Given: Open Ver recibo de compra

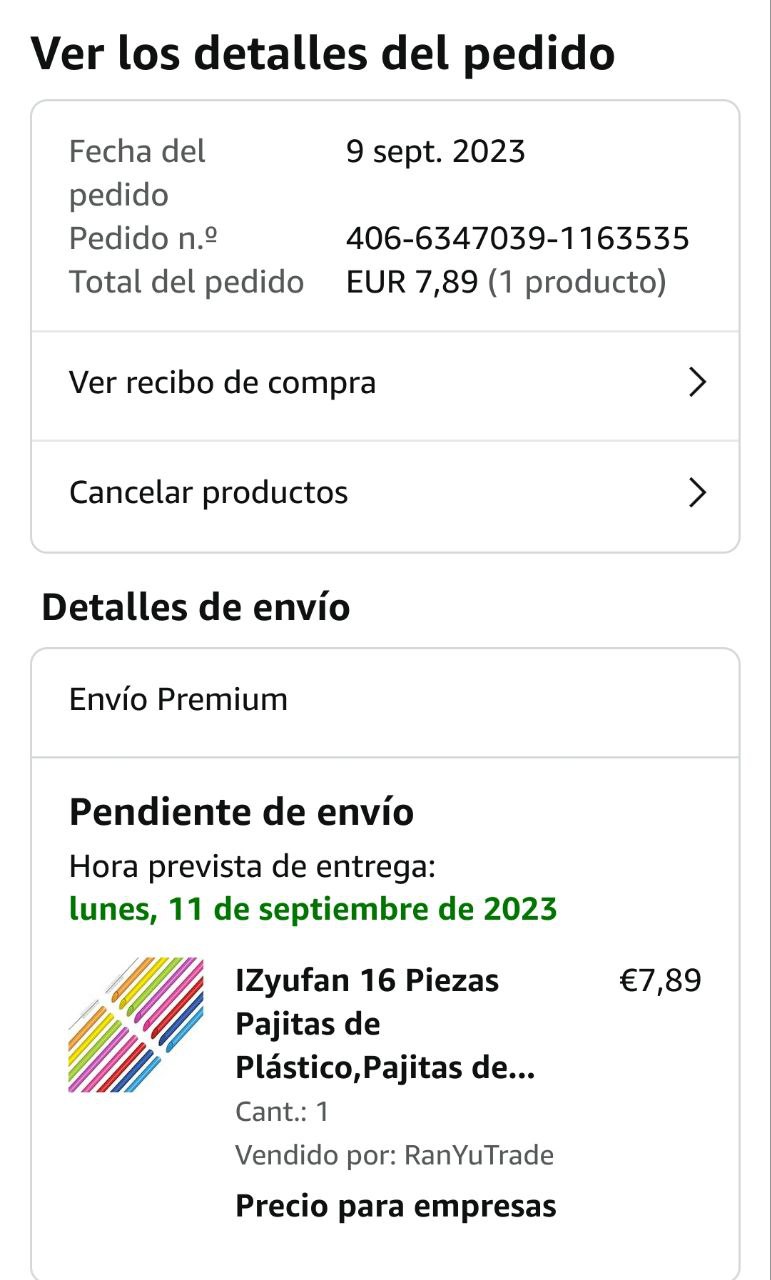Looking at the screenshot, I should pos(385,383).
